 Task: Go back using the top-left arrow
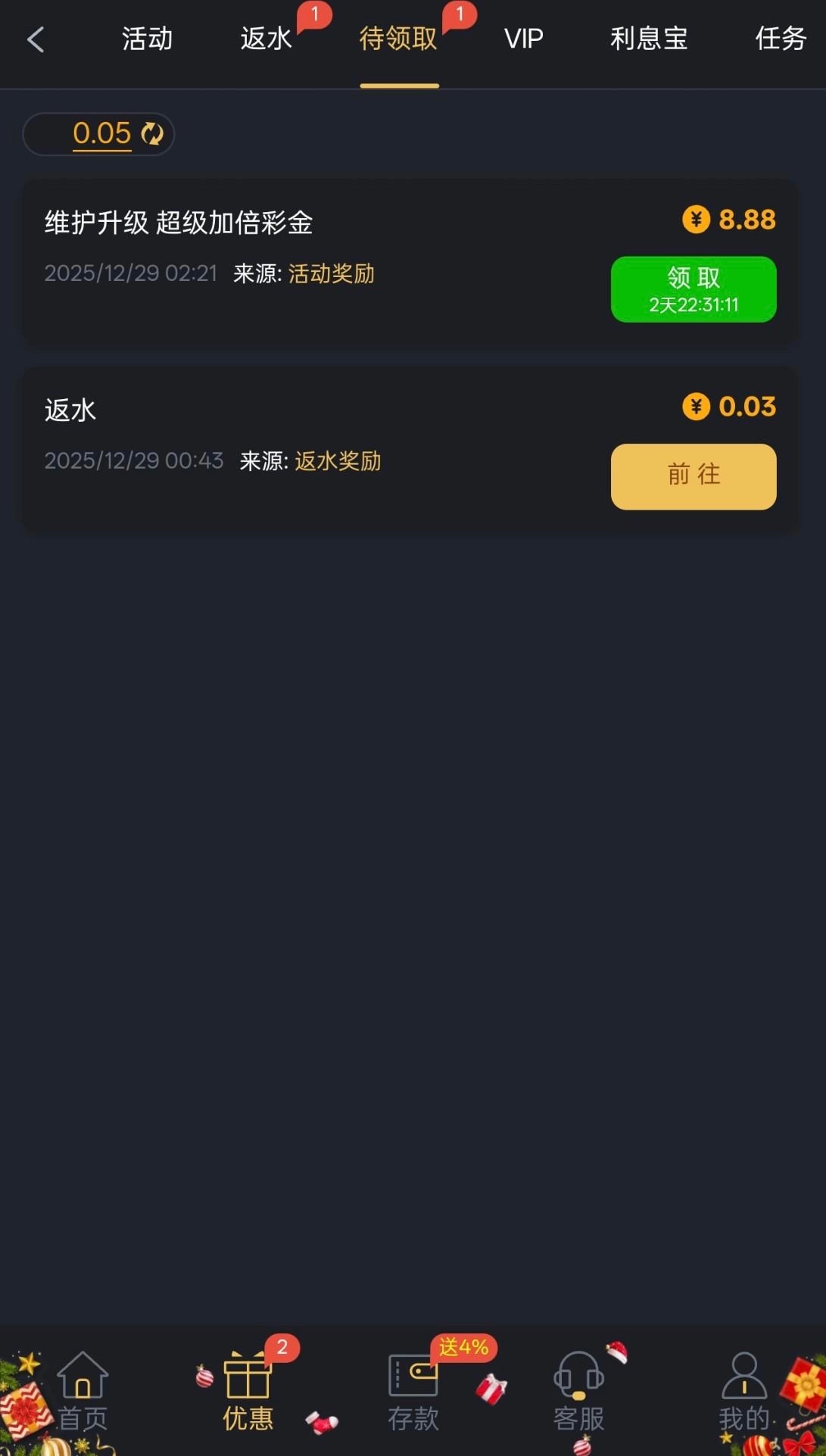(36, 39)
